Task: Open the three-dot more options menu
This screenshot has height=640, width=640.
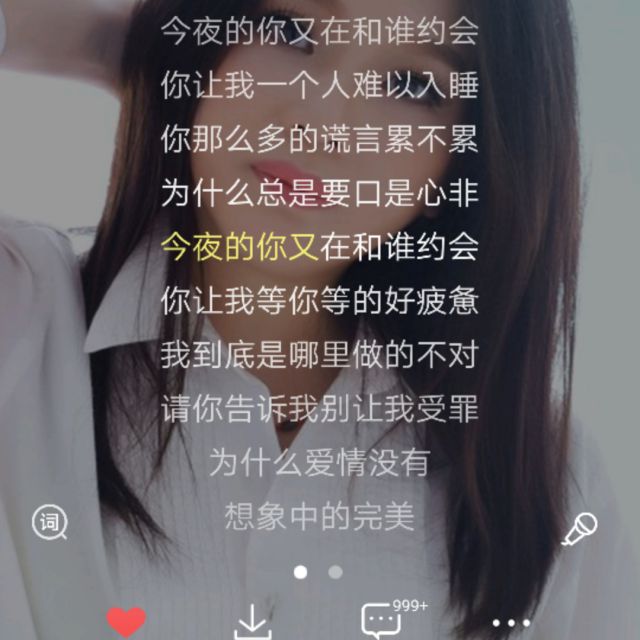Action: 511,623
